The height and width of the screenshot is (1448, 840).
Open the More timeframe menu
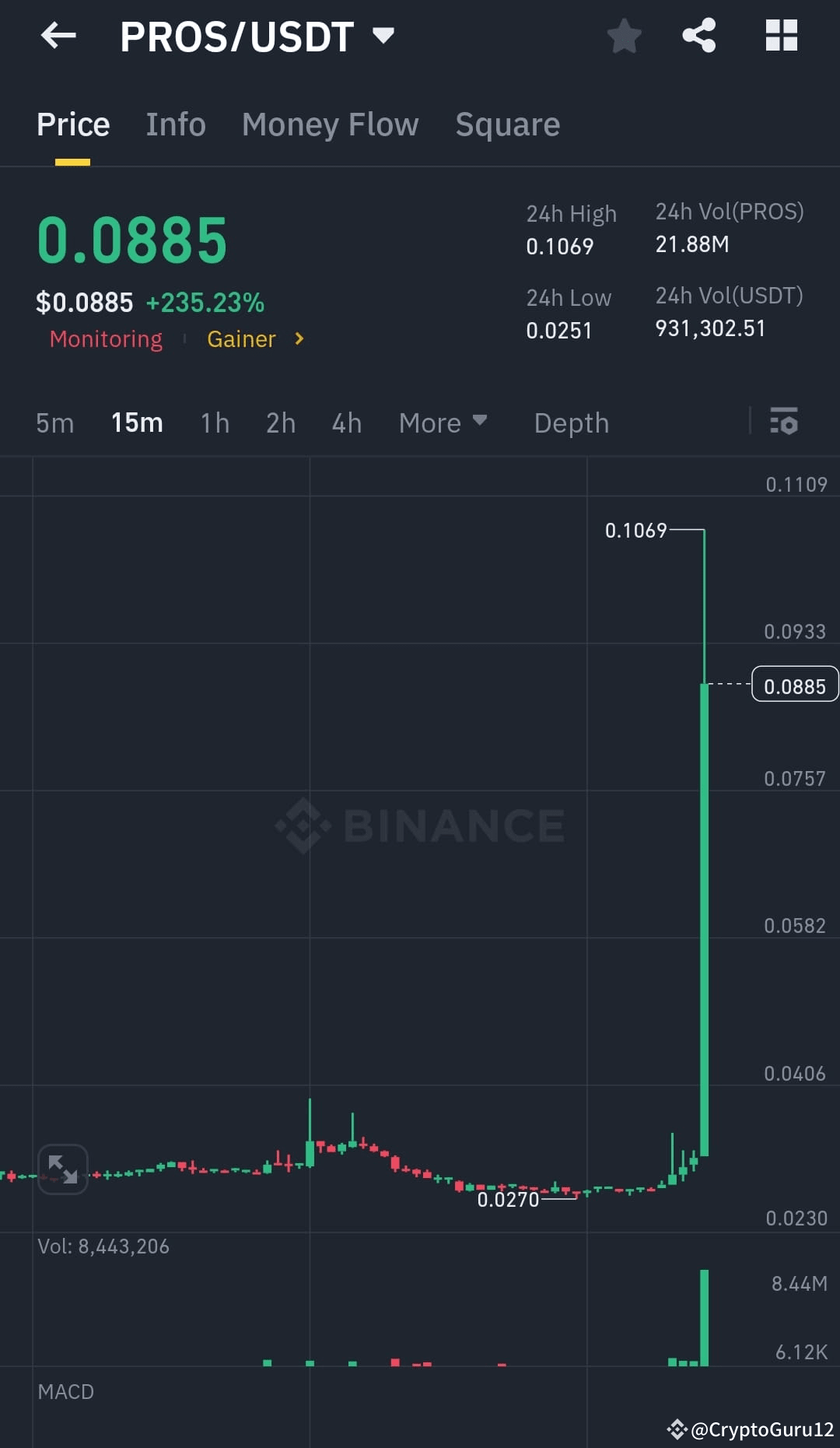tap(443, 422)
